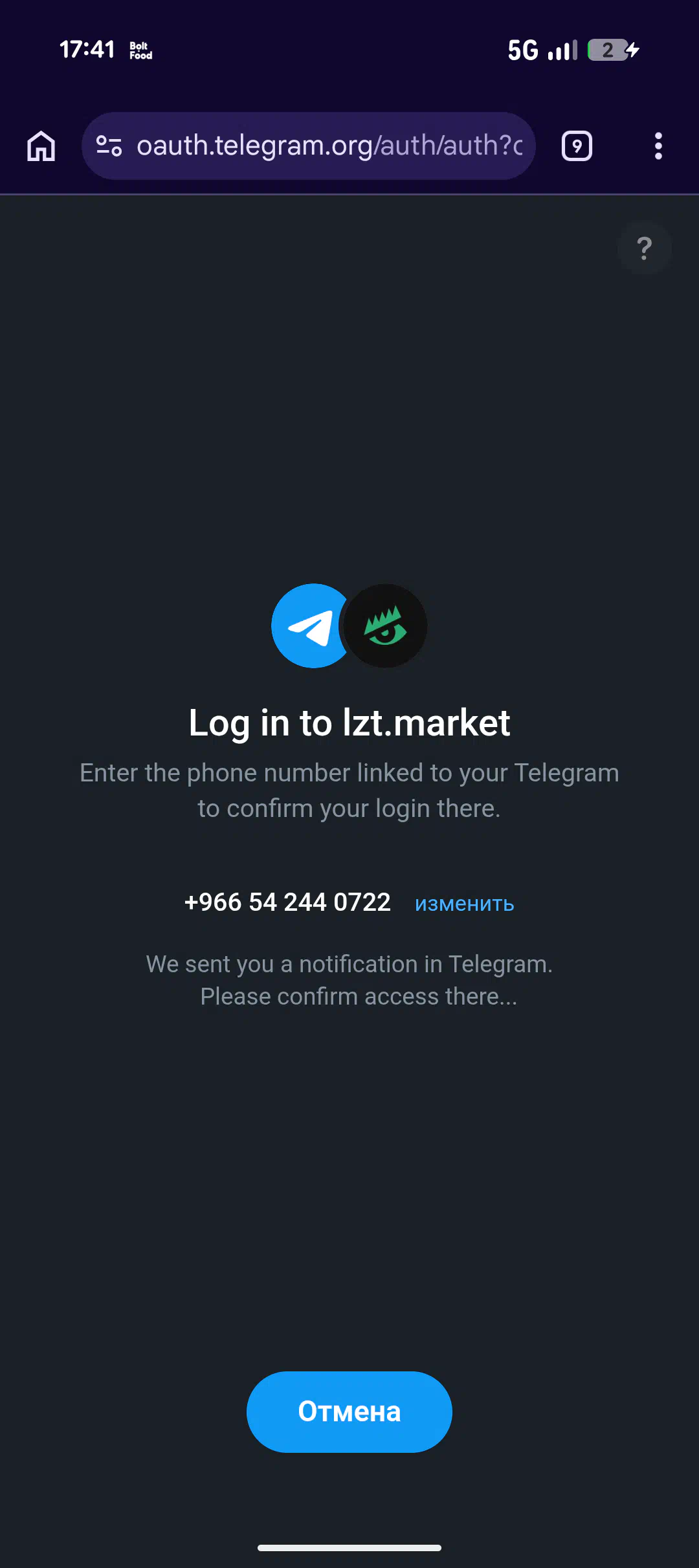
Task: Open the tab switcher showing 9 tabs
Action: pos(577,146)
